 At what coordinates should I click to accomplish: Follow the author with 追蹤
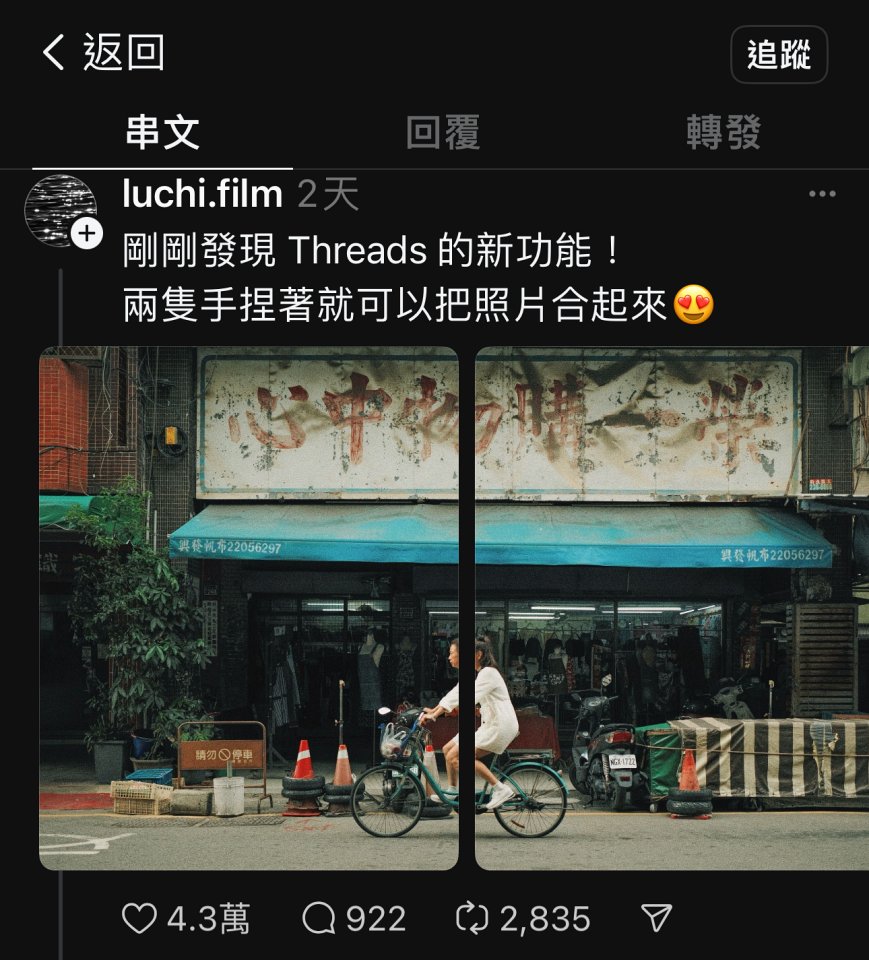[x=779, y=55]
